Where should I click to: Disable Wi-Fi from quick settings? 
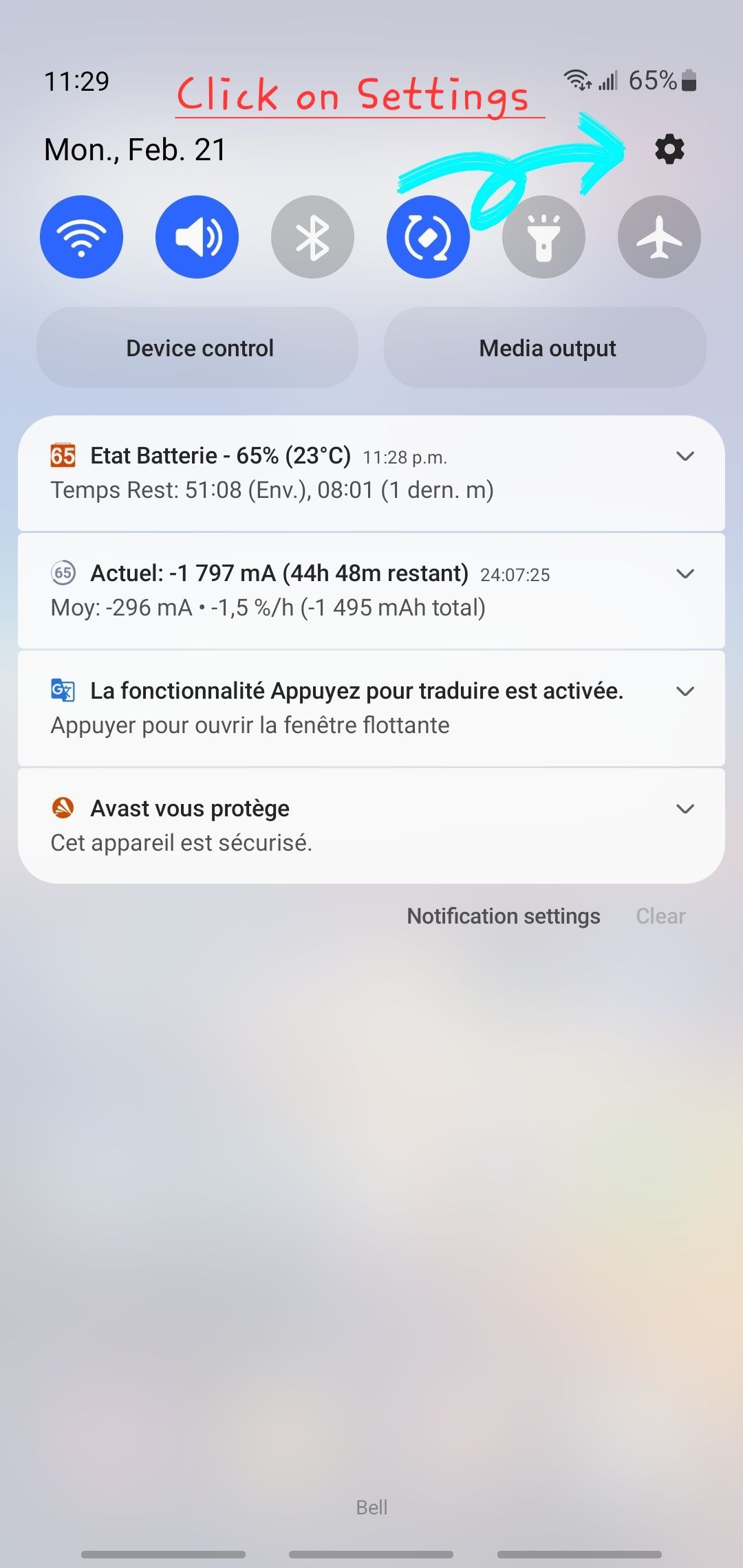pos(81,236)
